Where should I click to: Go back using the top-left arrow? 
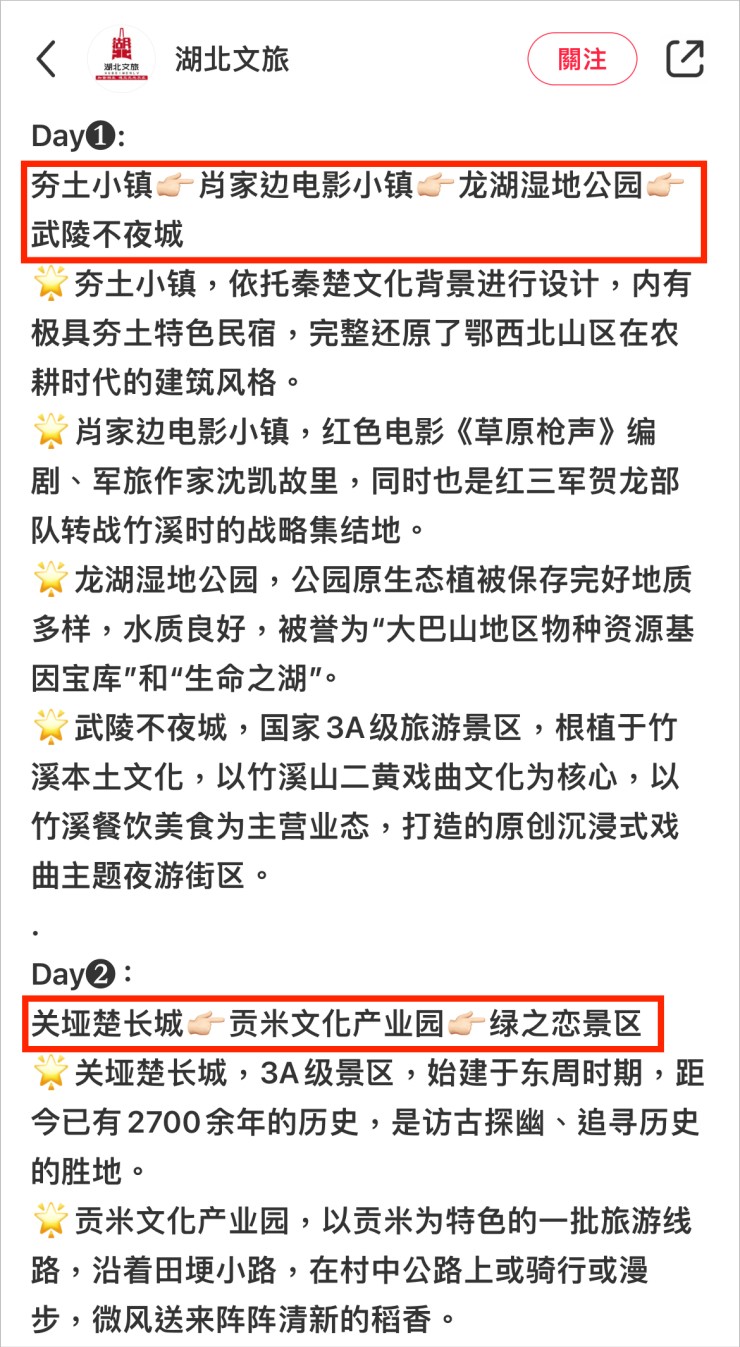pyautogui.click(x=46, y=59)
